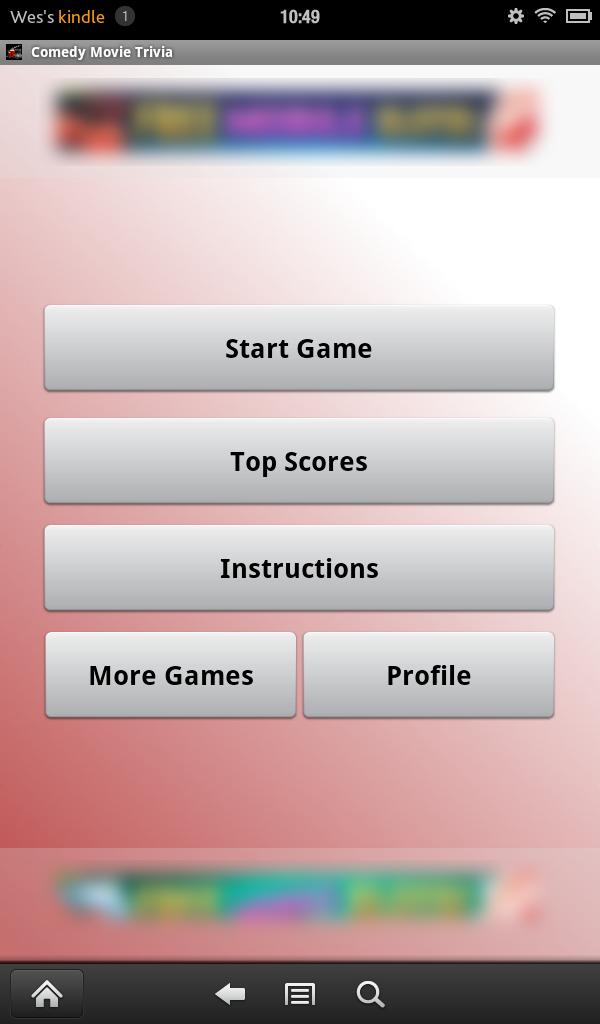This screenshot has height=1024, width=600.
Task: Open the Instructions page
Action: click(299, 568)
